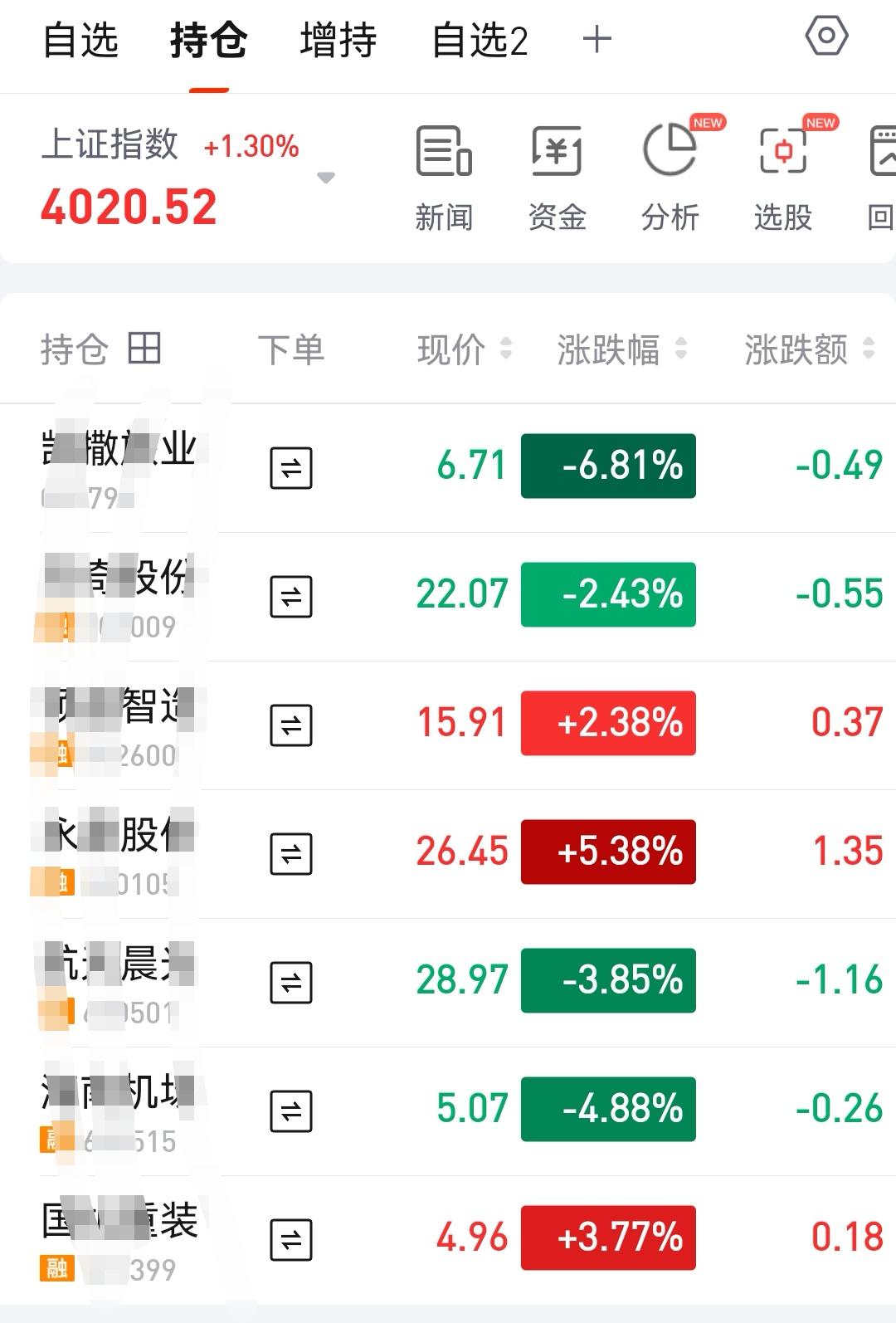This screenshot has width=896, height=1323.
Task: Open the settings gear icon
Action: tap(827, 37)
